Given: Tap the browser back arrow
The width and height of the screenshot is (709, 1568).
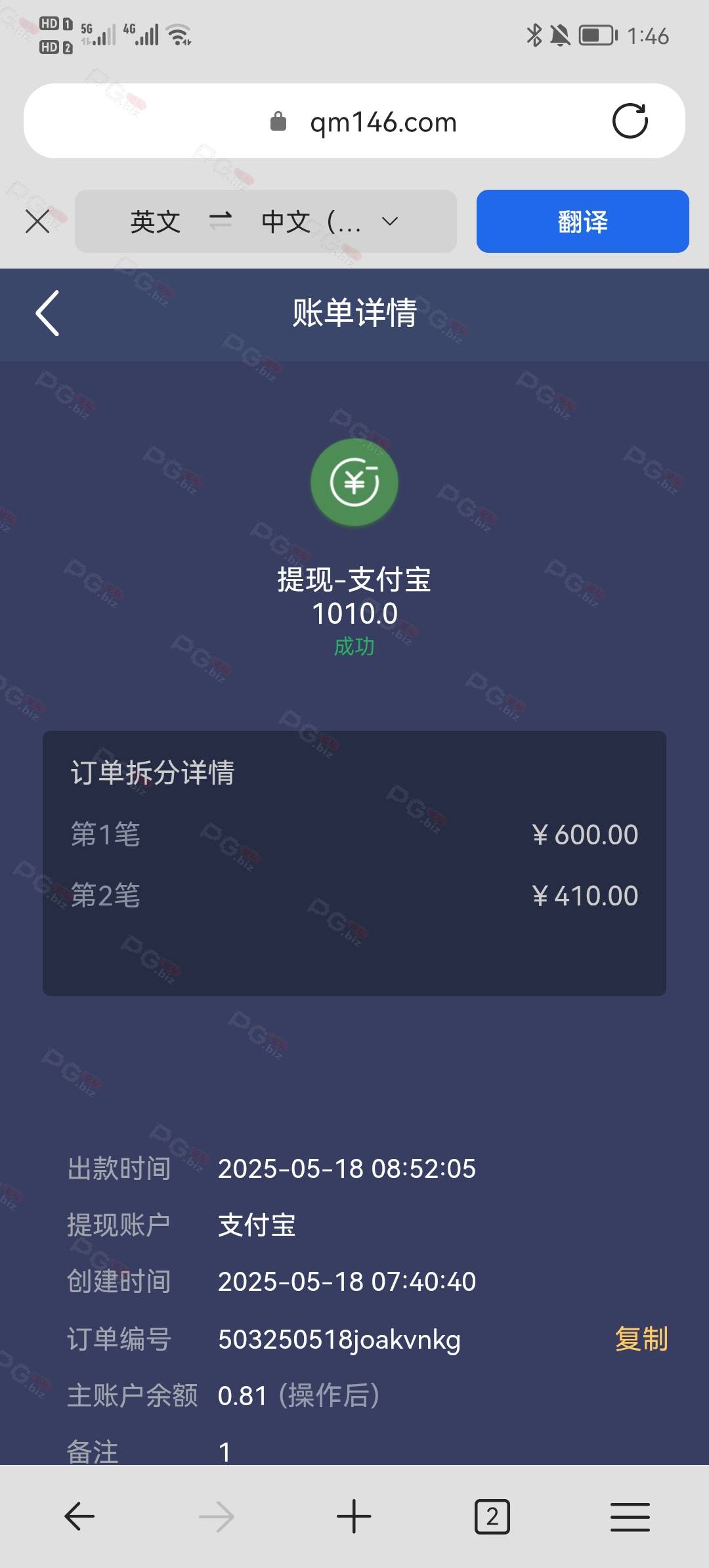Looking at the screenshot, I should point(79,1517).
